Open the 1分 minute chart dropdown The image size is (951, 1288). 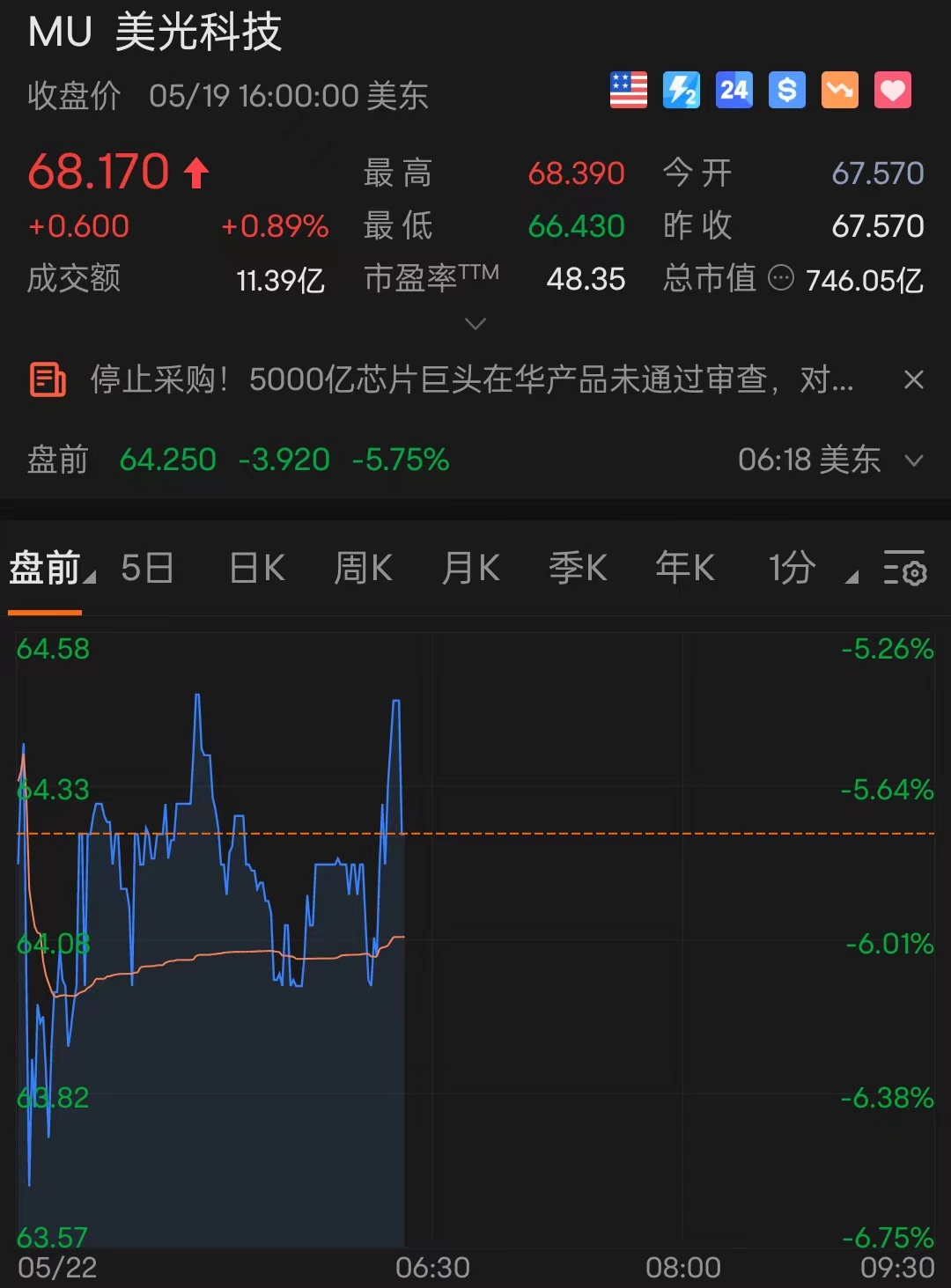[801, 569]
